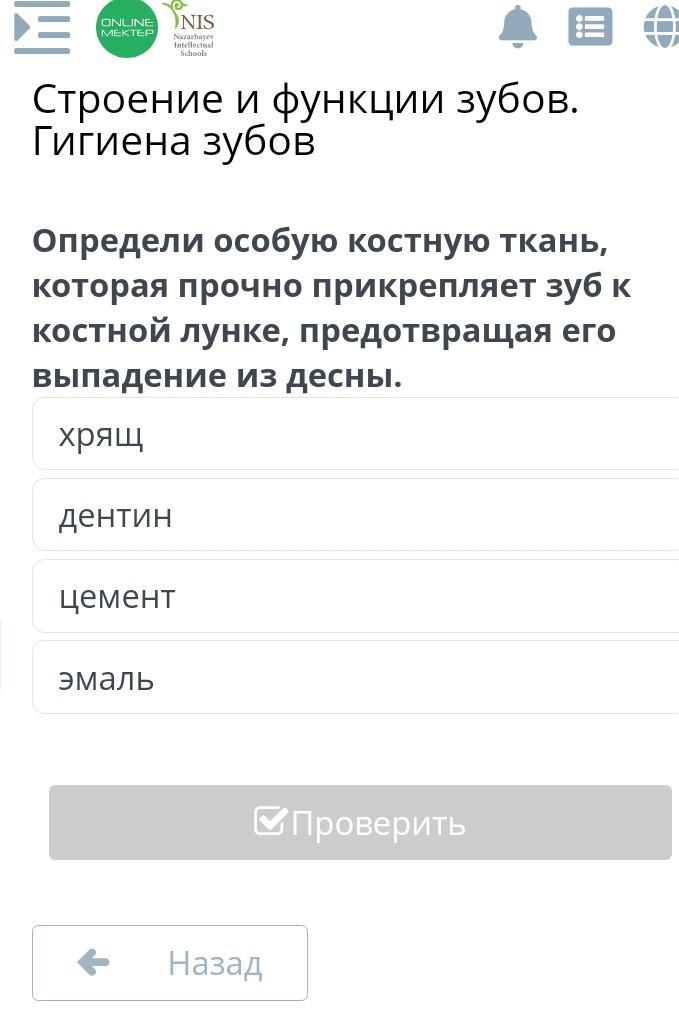The height and width of the screenshot is (1027, 679).
Task: Select the эмаль answer option
Action: 355,678
